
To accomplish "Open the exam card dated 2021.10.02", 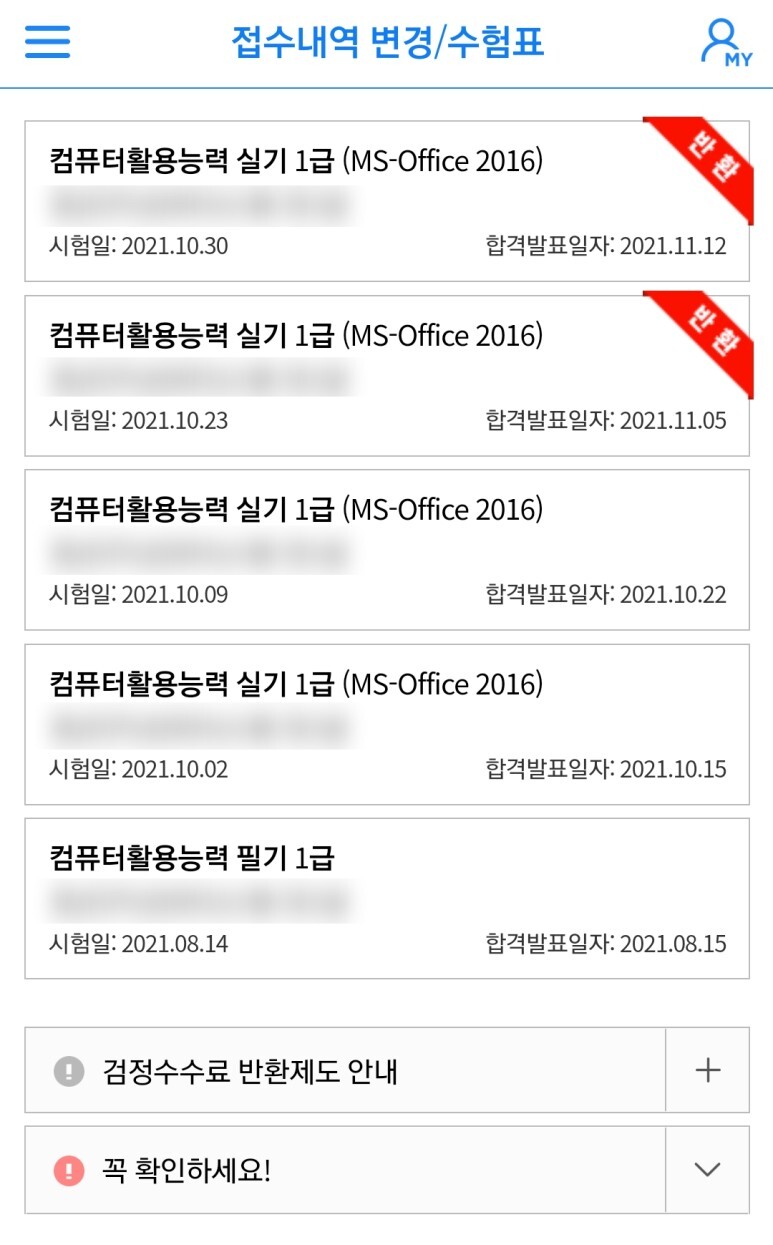I will (387, 724).
